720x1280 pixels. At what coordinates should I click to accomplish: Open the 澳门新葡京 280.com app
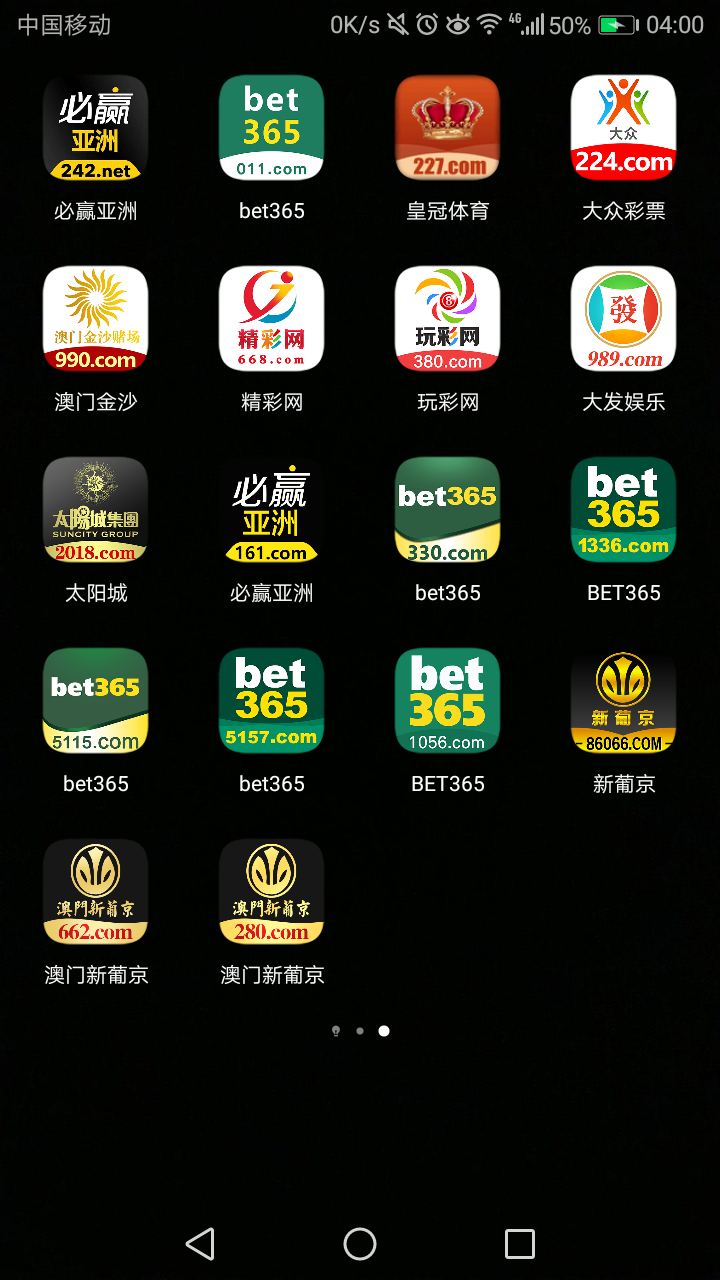[272, 892]
